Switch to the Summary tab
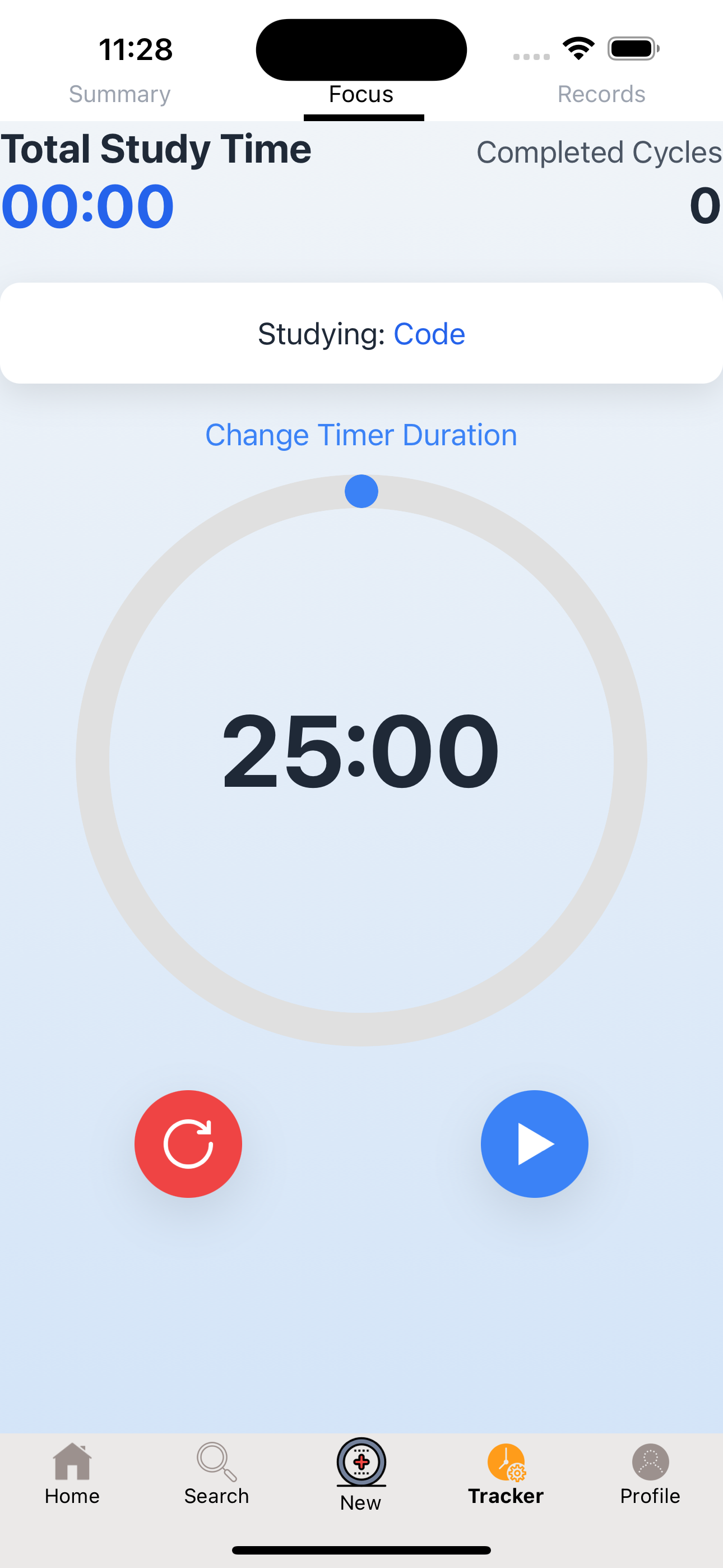 point(119,94)
